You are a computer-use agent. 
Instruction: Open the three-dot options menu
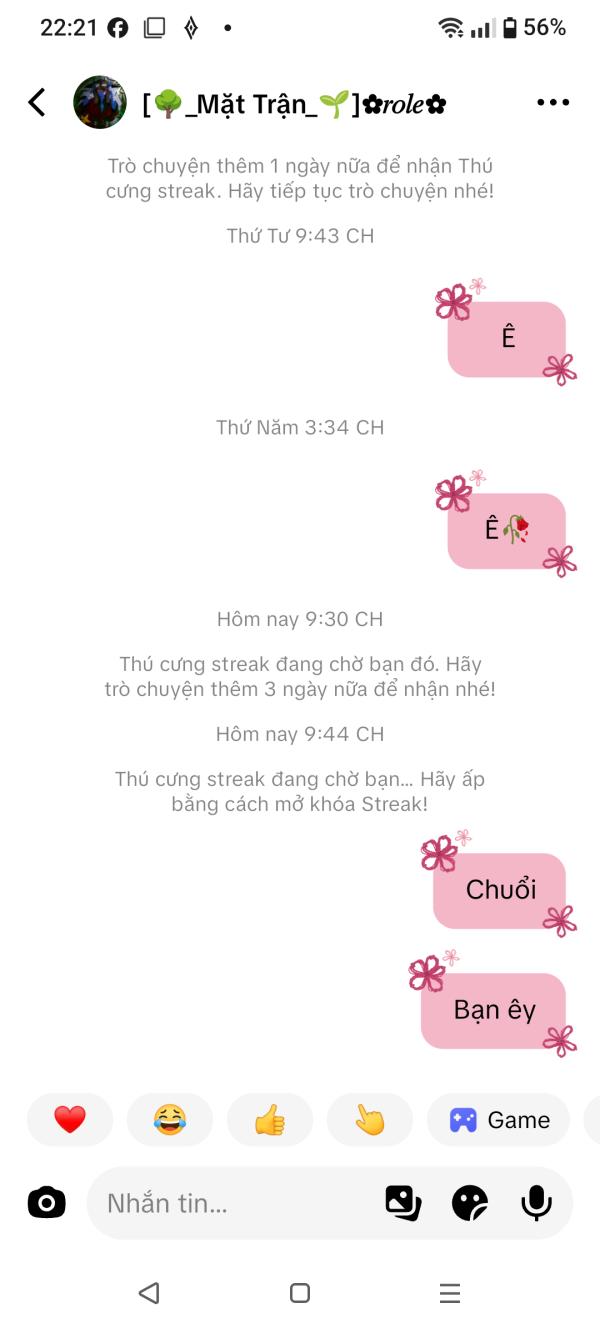coord(553,102)
